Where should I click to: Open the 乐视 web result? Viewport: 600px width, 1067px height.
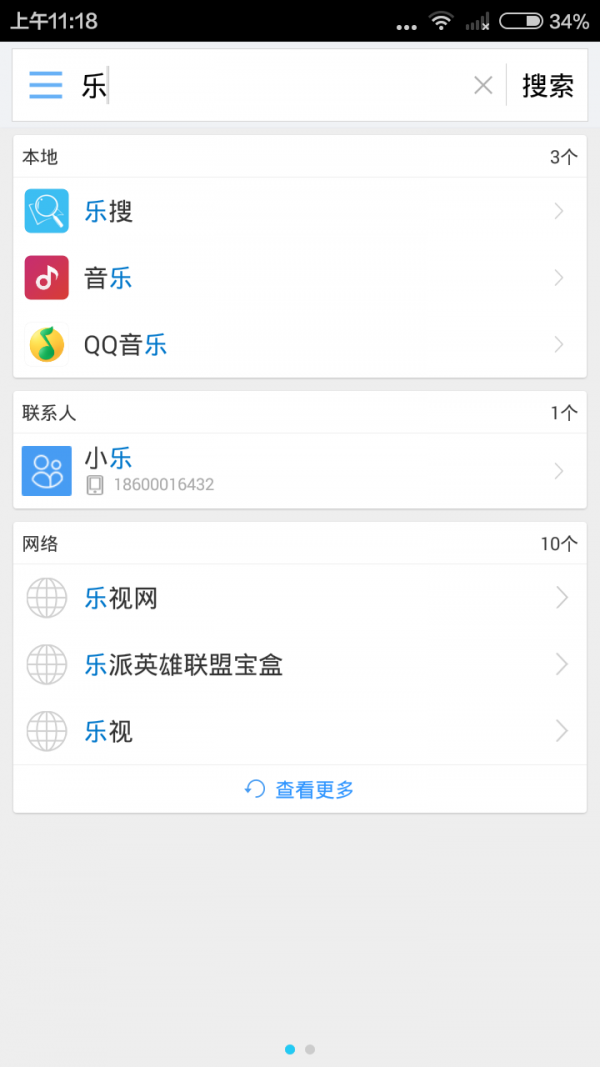(x=300, y=732)
